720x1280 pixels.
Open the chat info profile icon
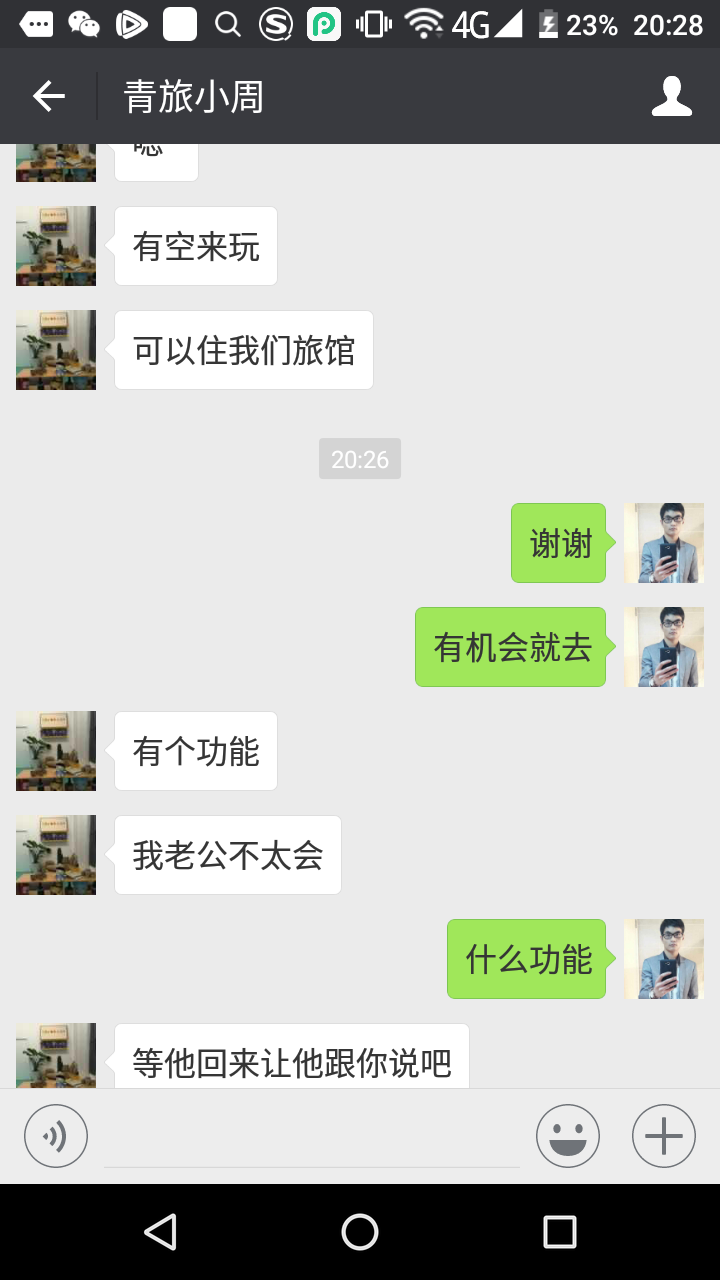tap(671, 96)
